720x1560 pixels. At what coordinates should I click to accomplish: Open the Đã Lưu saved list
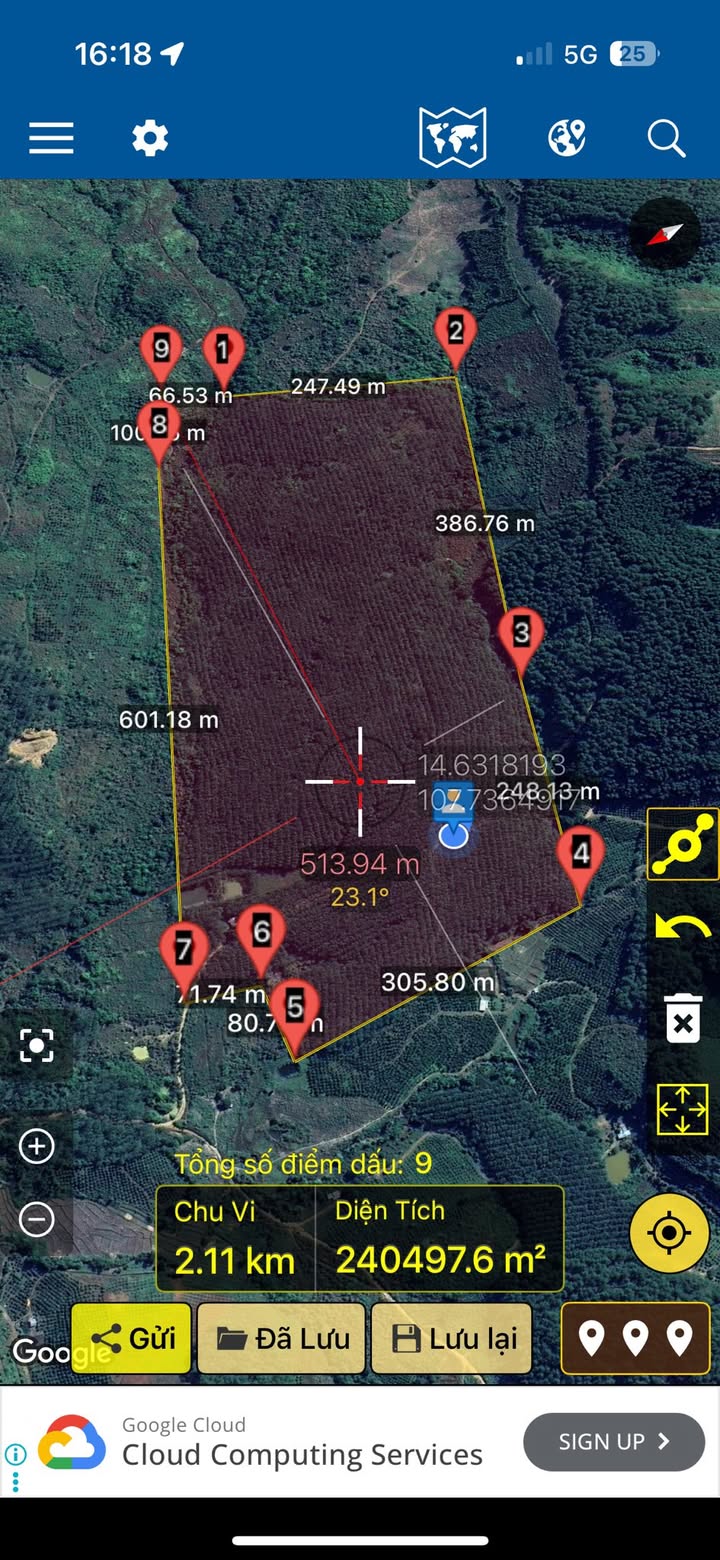[282, 1338]
